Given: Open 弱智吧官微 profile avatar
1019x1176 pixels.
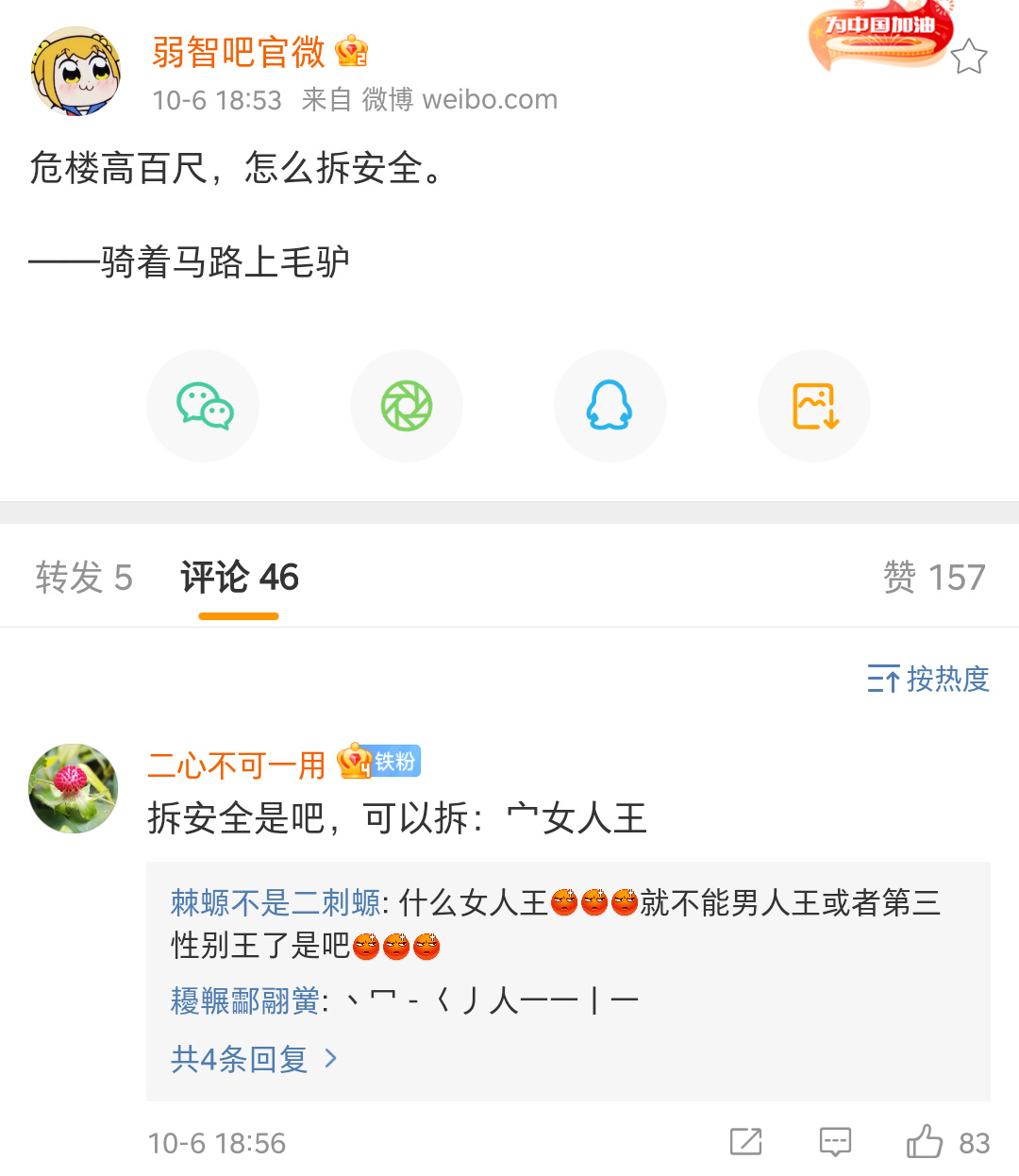Looking at the screenshot, I should click(75, 72).
